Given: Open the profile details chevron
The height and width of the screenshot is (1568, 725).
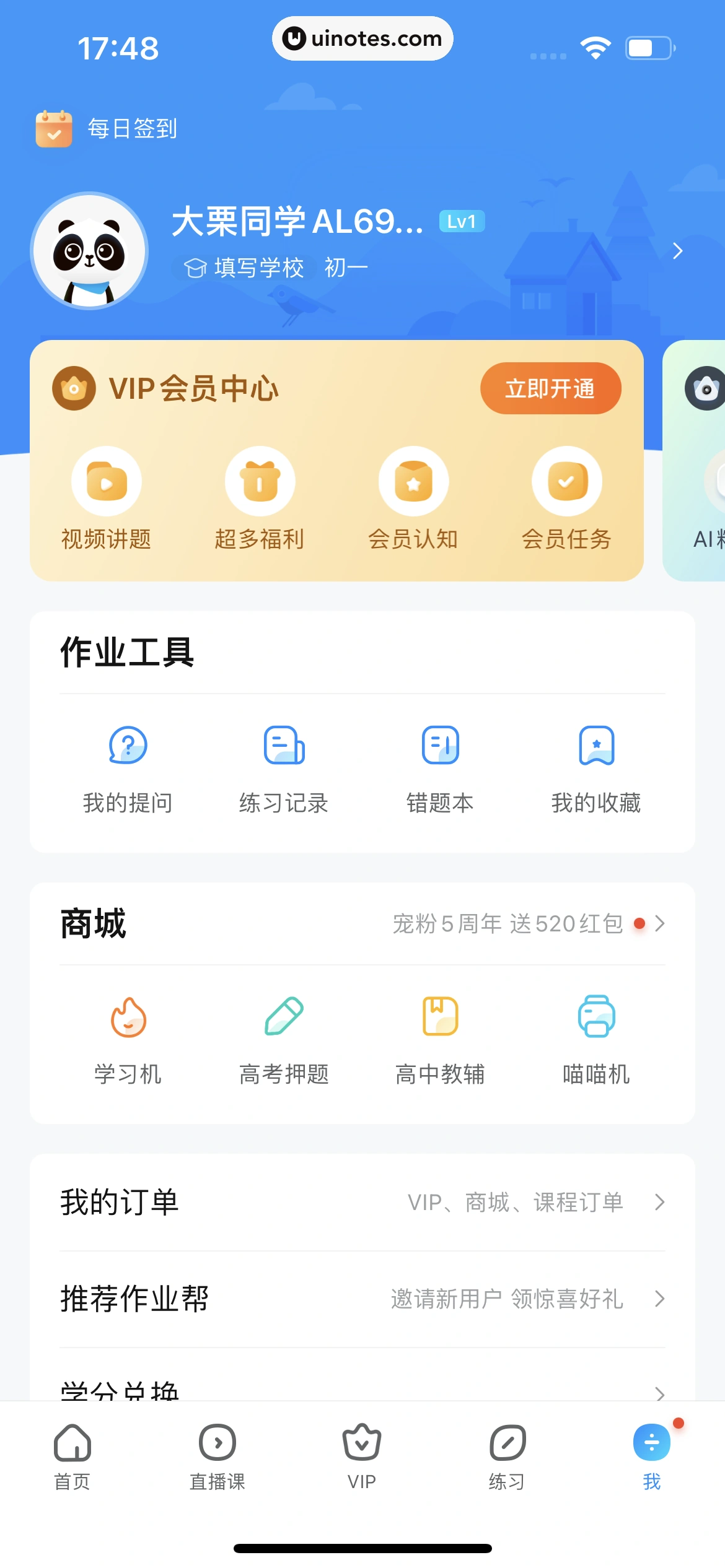Looking at the screenshot, I should [x=677, y=251].
